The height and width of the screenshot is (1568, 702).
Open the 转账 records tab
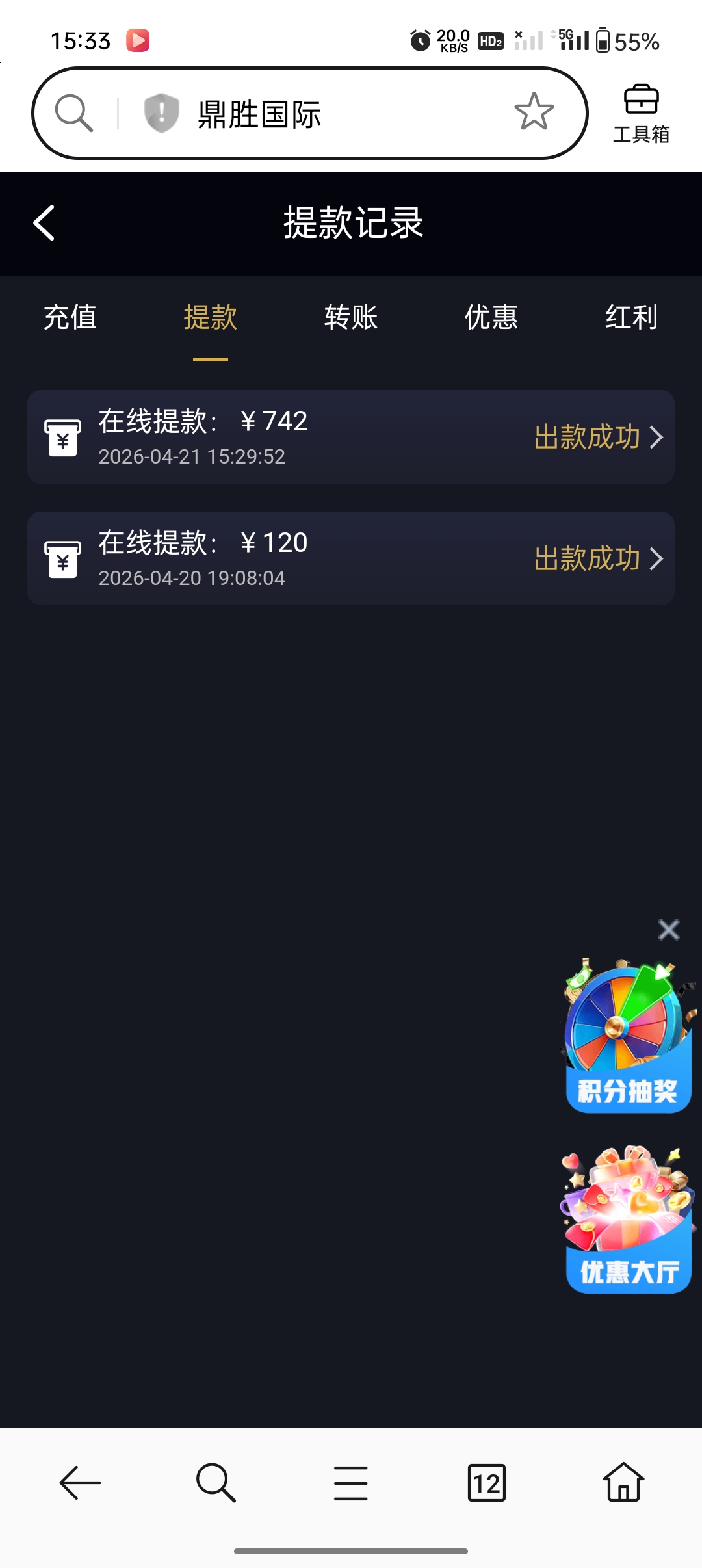pos(350,318)
